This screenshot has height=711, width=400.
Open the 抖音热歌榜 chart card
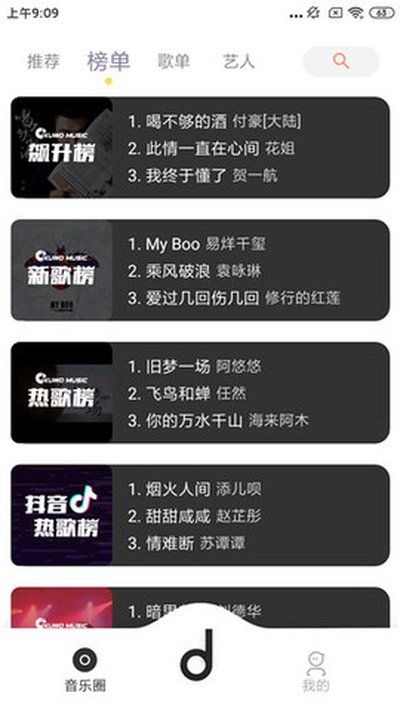[x=200, y=515]
